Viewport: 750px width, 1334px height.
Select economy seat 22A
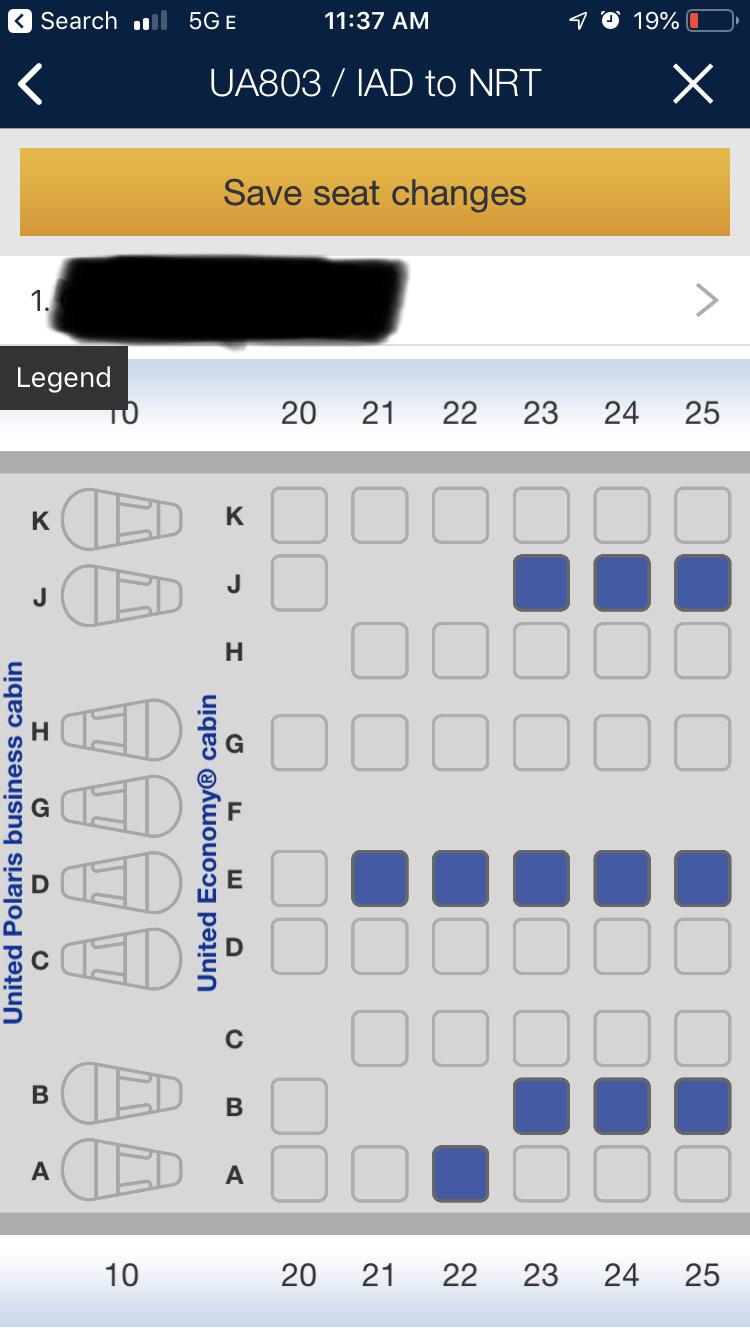pos(460,1174)
